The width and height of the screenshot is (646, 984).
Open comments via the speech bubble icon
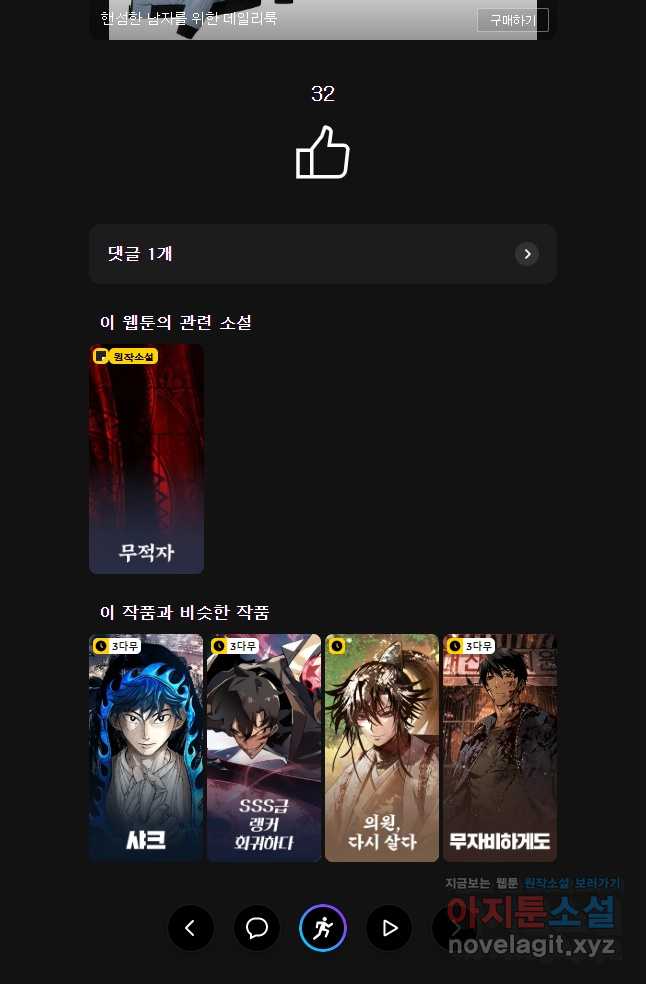[x=257, y=928]
